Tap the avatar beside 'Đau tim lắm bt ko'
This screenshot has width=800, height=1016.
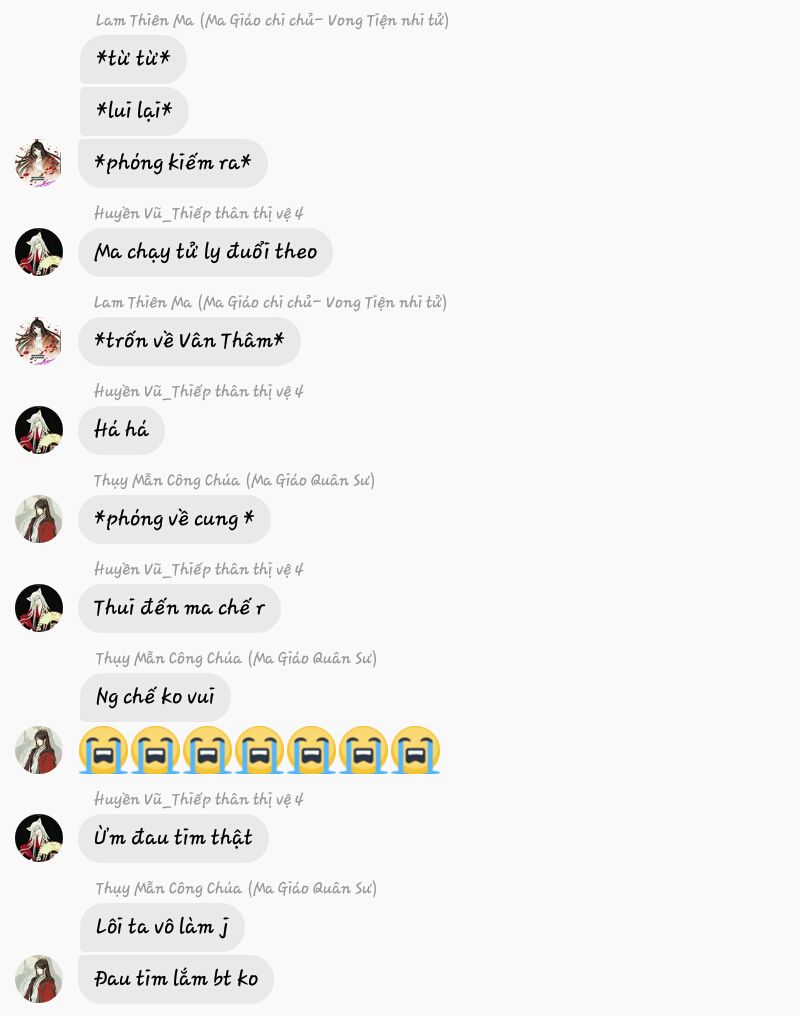(x=39, y=979)
